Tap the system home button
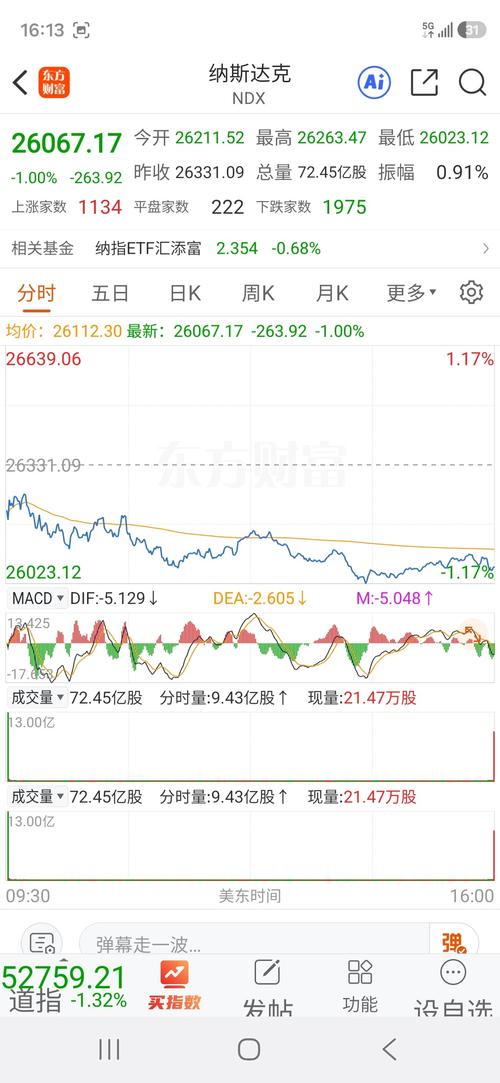The height and width of the screenshot is (1083, 500). tap(249, 1049)
